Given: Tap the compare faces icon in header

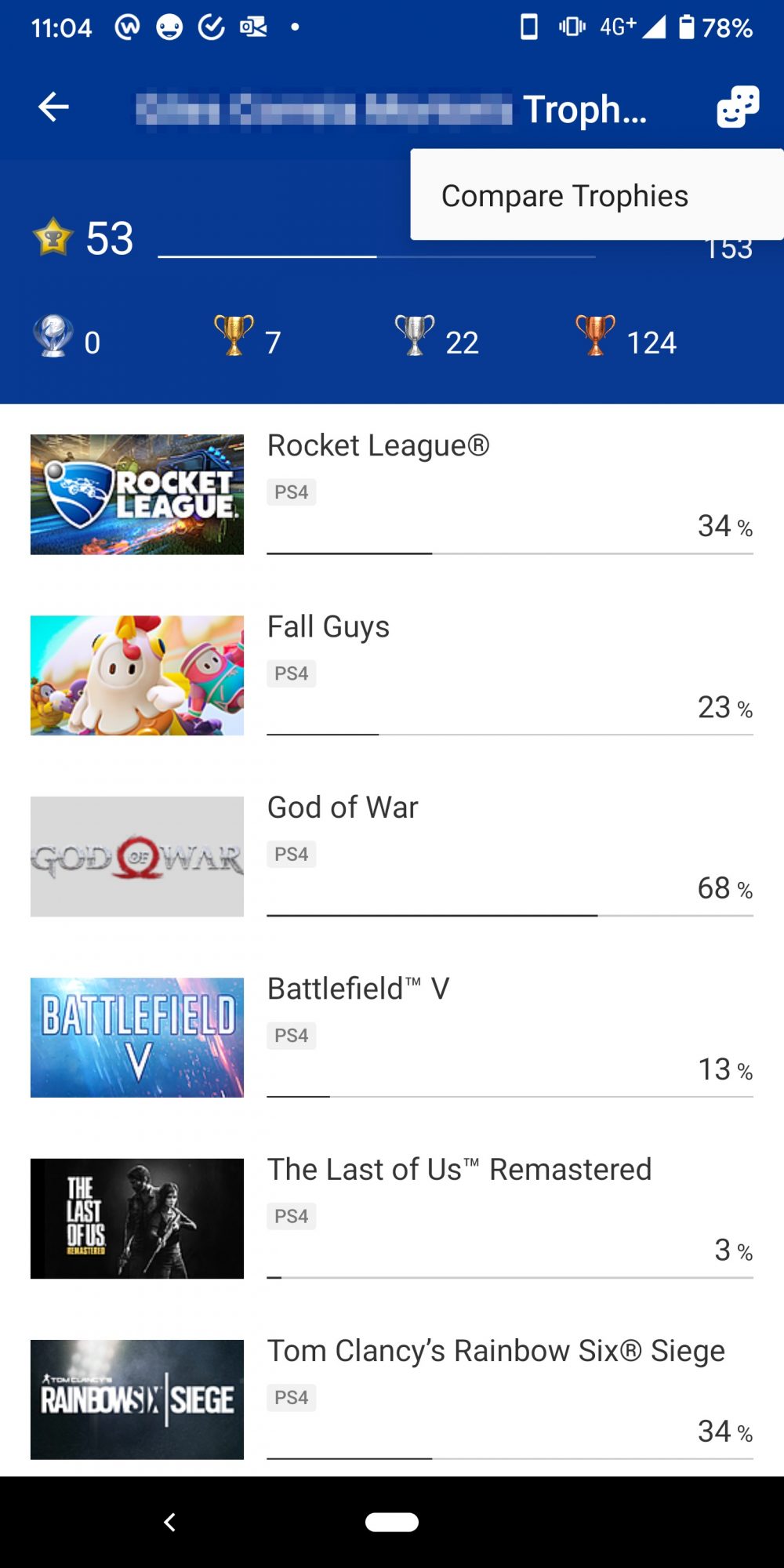Looking at the screenshot, I should pyautogui.click(x=737, y=107).
